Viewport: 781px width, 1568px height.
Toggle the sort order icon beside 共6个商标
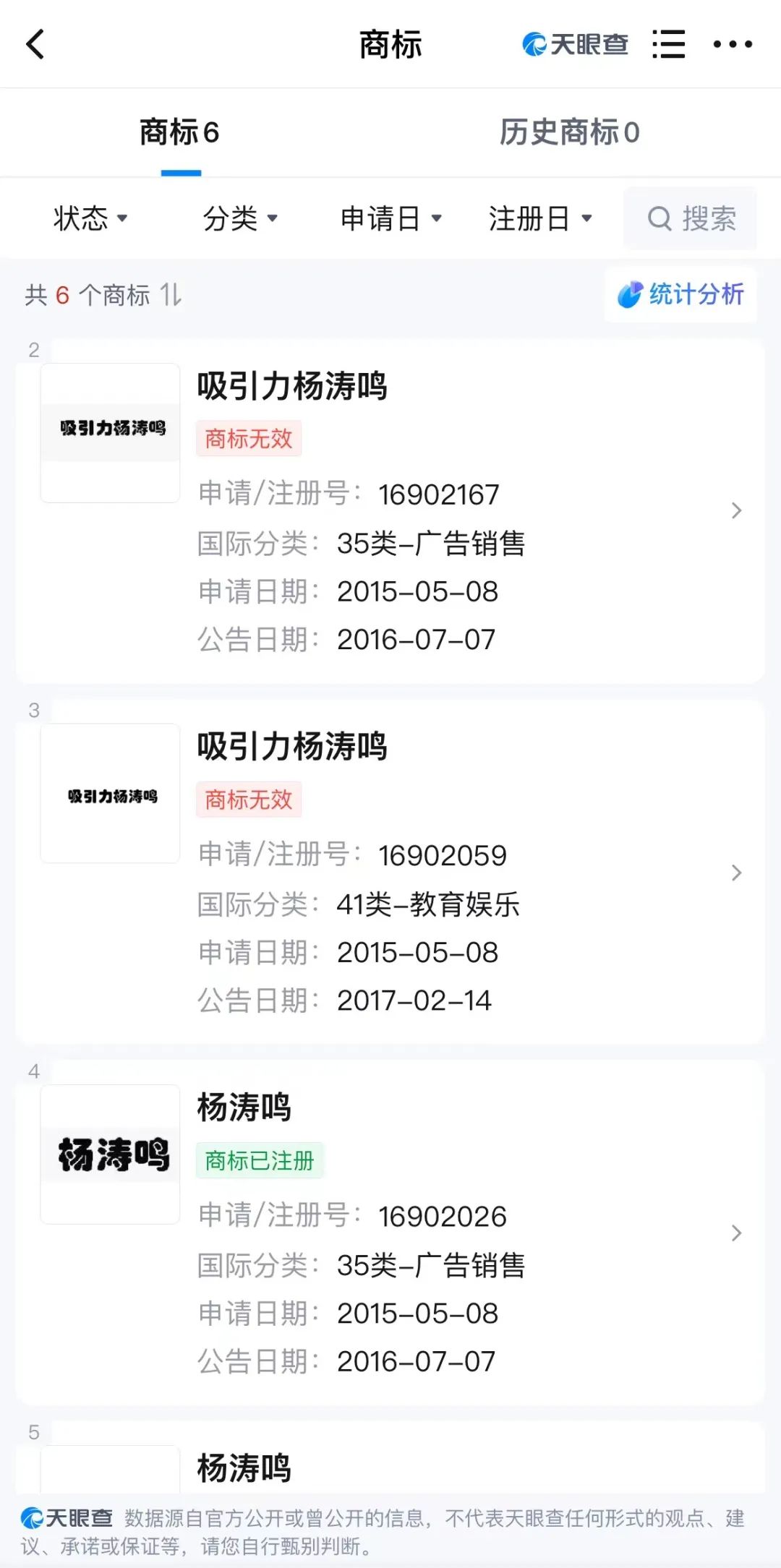171,295
